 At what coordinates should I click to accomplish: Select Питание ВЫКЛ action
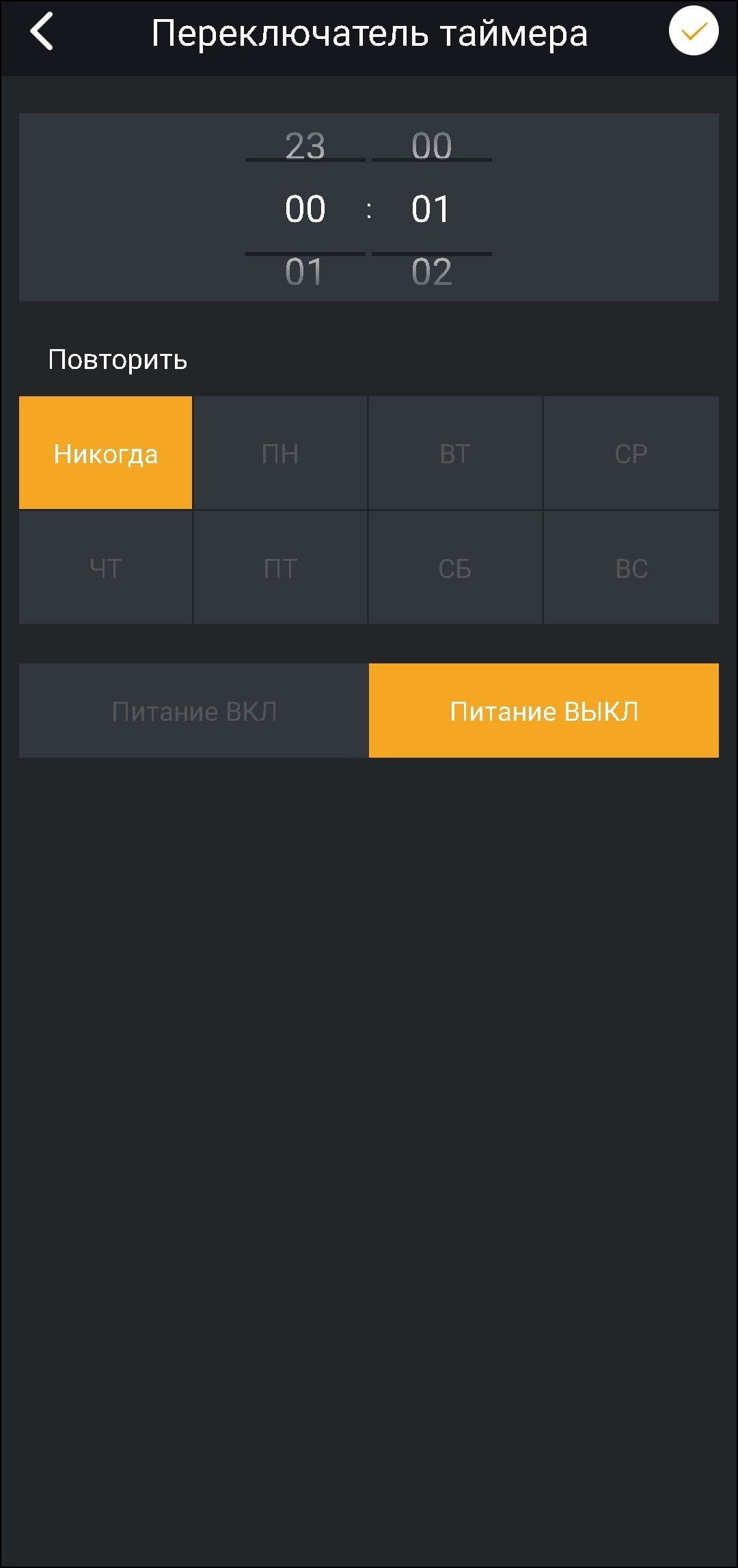coord(544,711)
